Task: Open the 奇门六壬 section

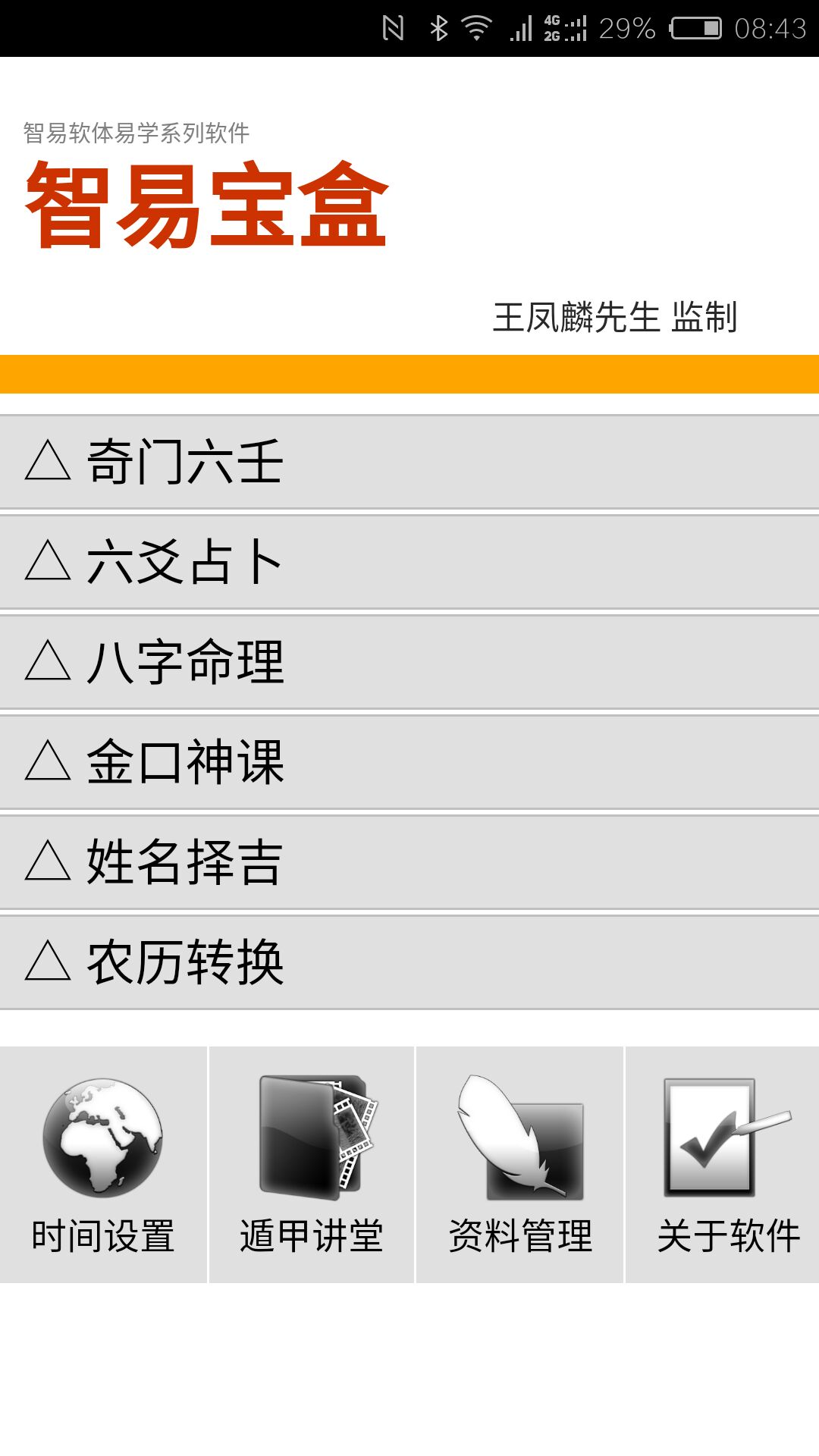Action: pyautogui.click(x=409, y=462)
